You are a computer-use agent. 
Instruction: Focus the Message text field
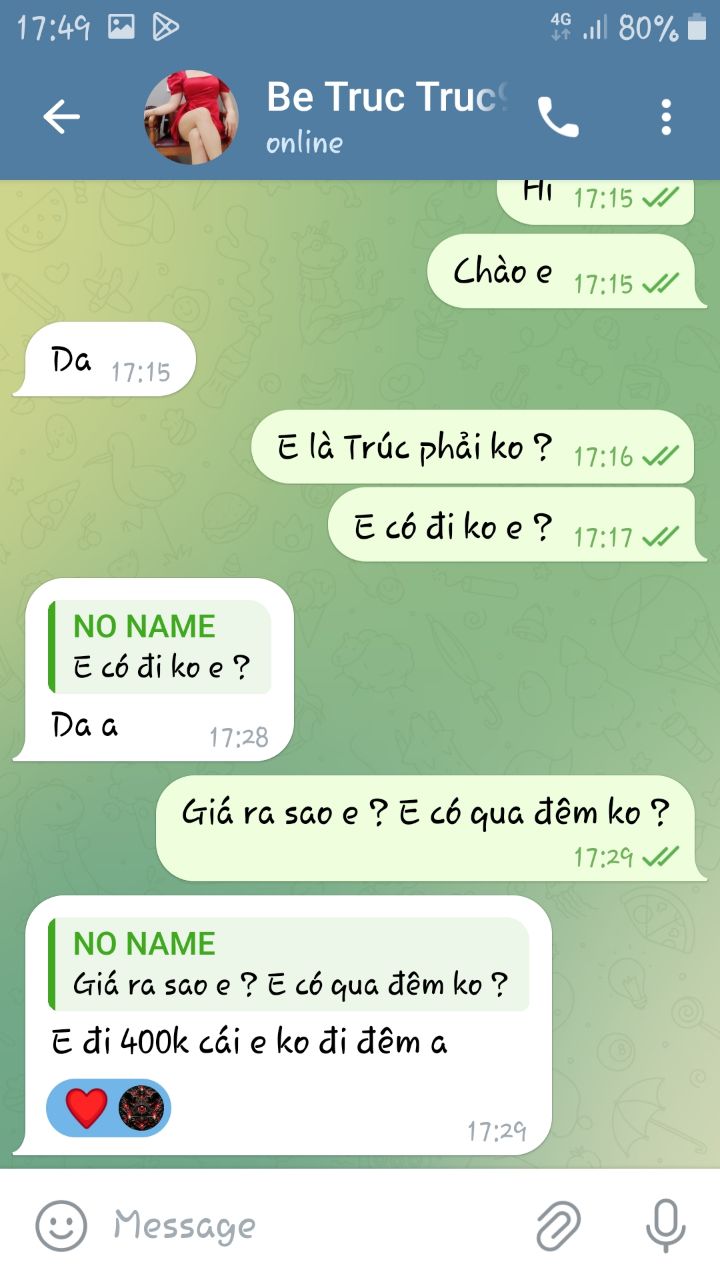pyautogui.click(x=300, y=1225)
